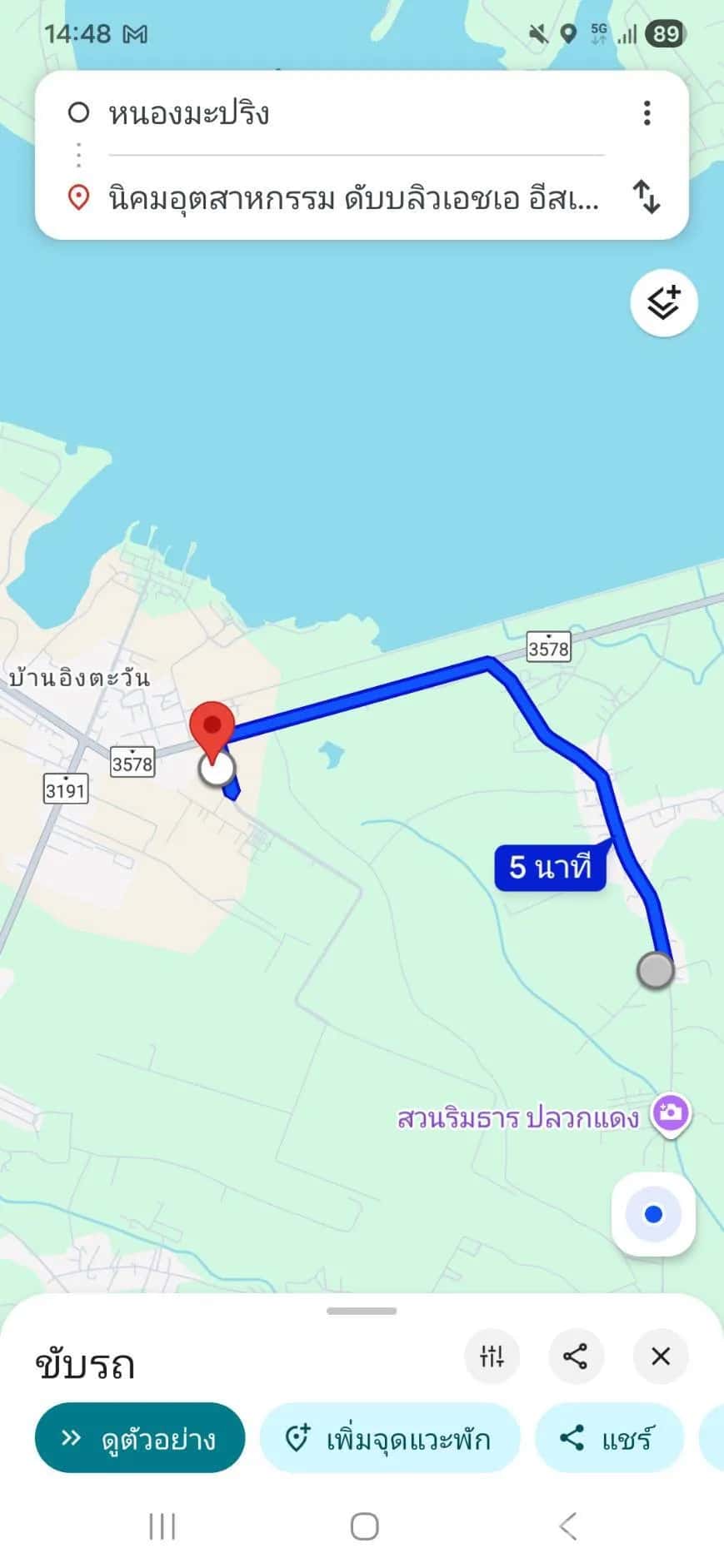Swap start and destination points
This screenshot has height=1568, width=724.
(x=647, y=197)
